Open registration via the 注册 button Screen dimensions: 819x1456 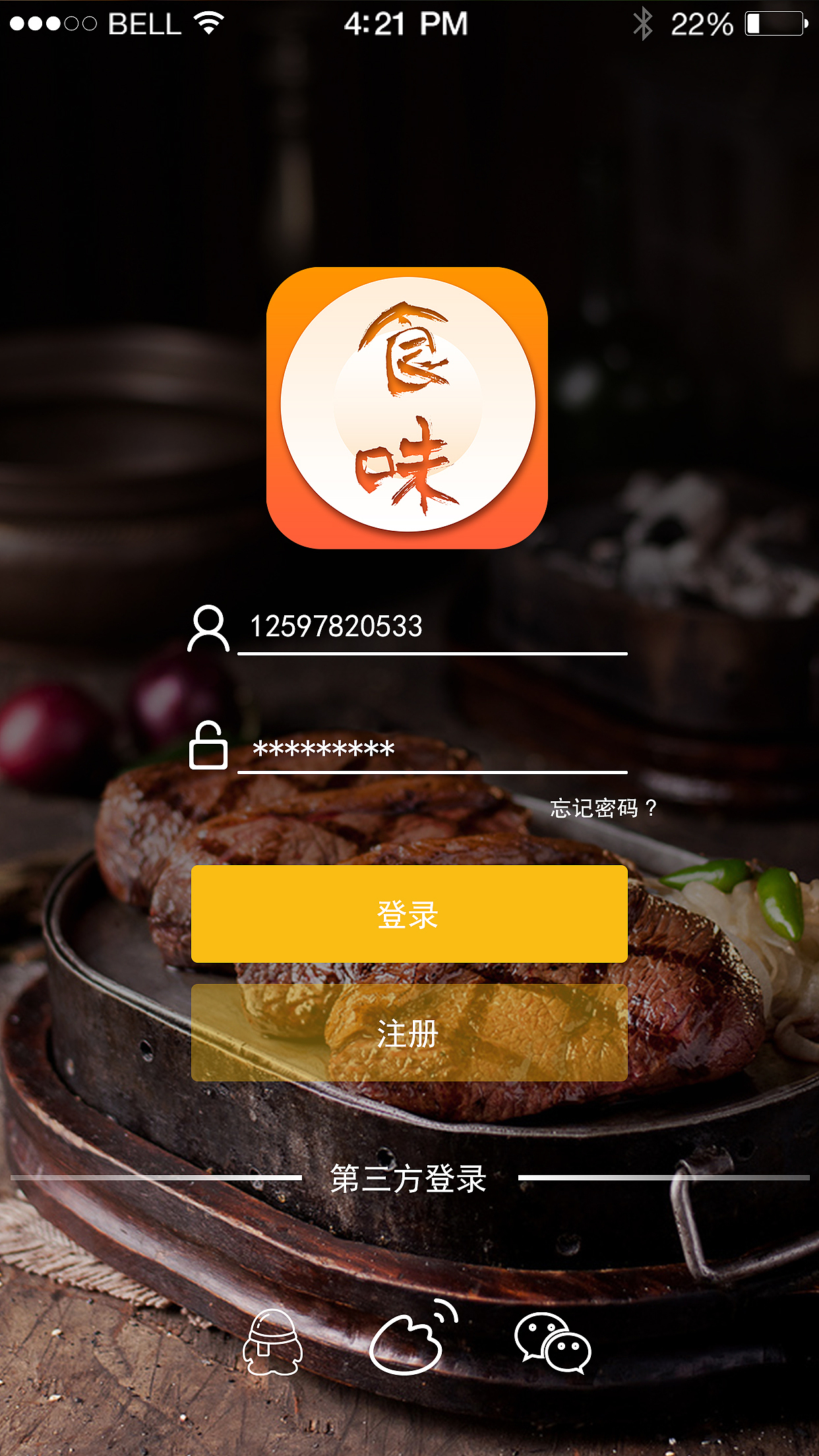click(409, 1033)
